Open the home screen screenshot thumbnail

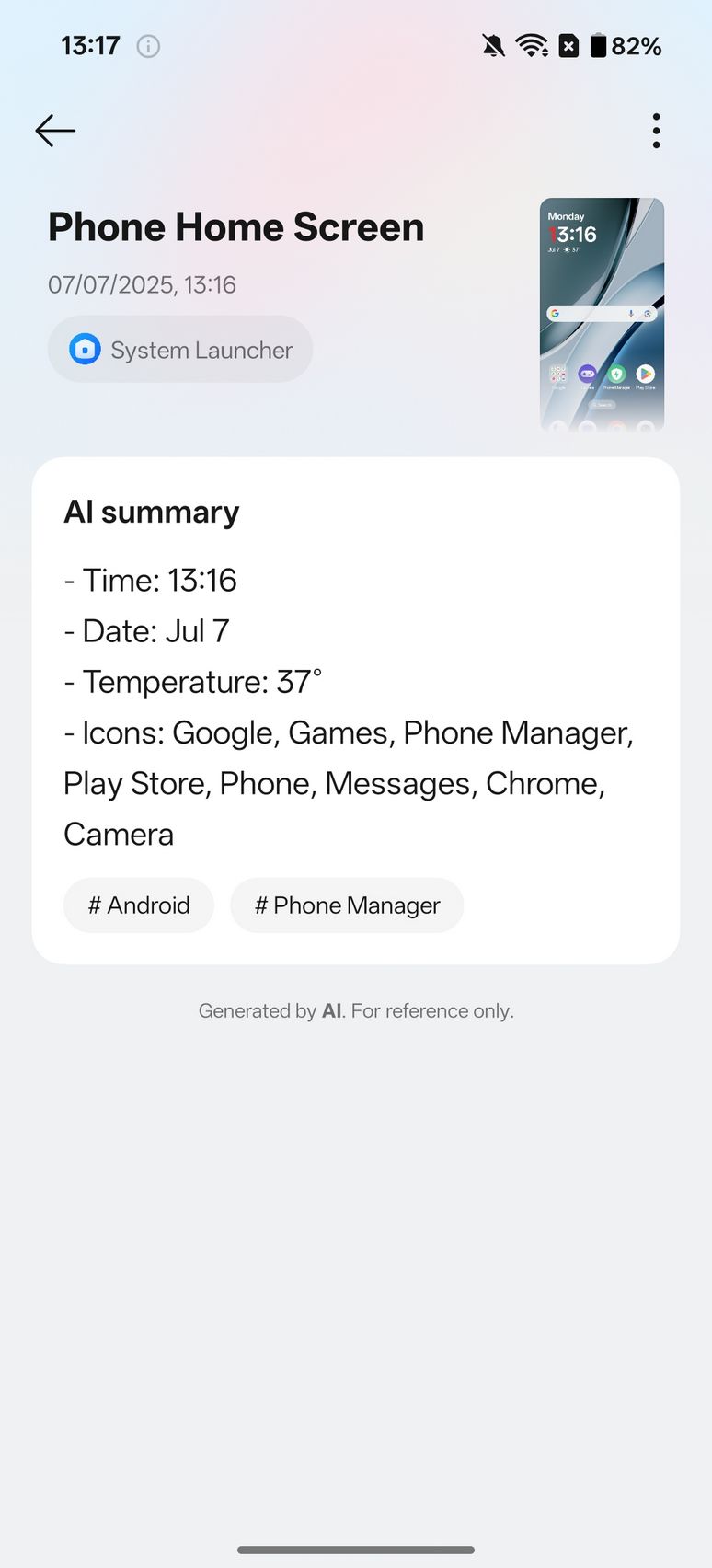point(602,315)
